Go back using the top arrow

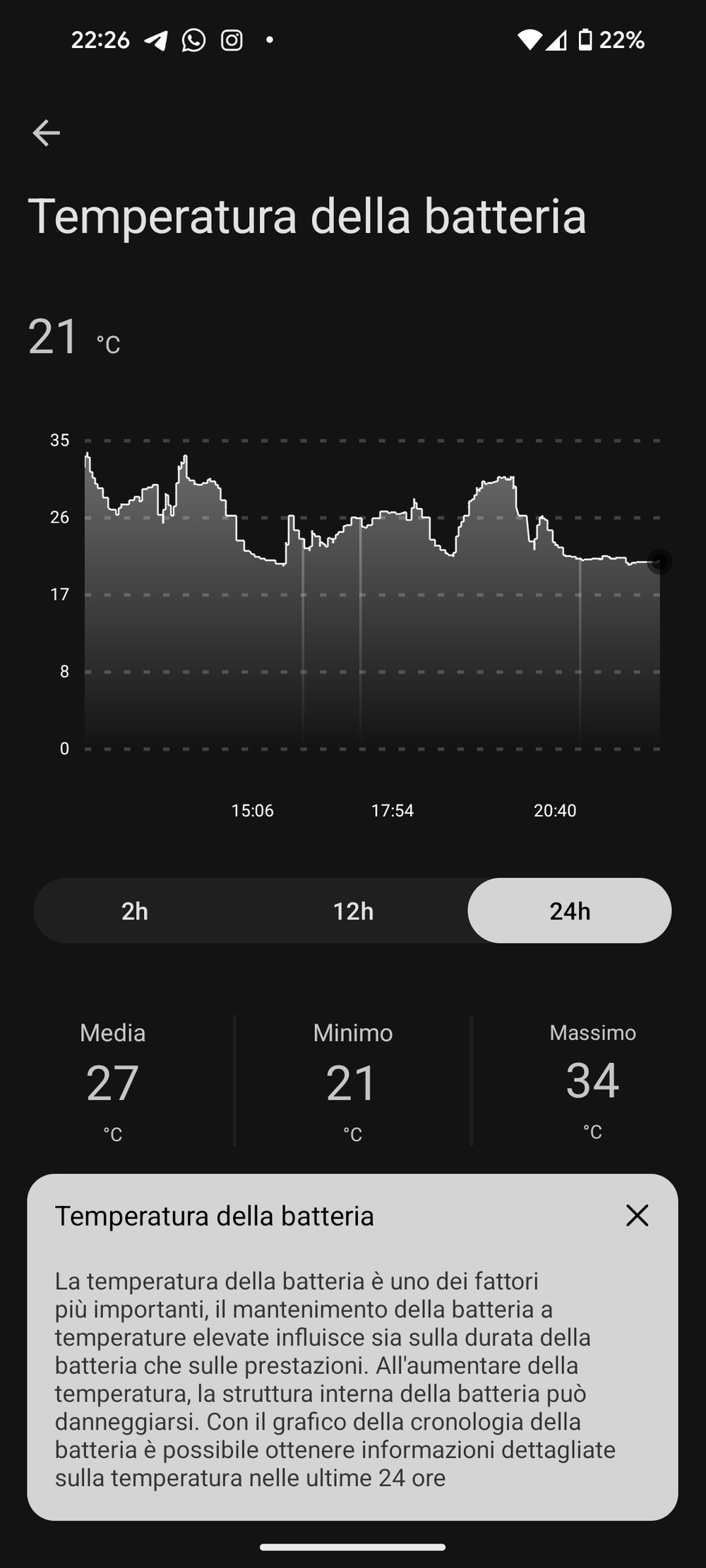(47, 133)
